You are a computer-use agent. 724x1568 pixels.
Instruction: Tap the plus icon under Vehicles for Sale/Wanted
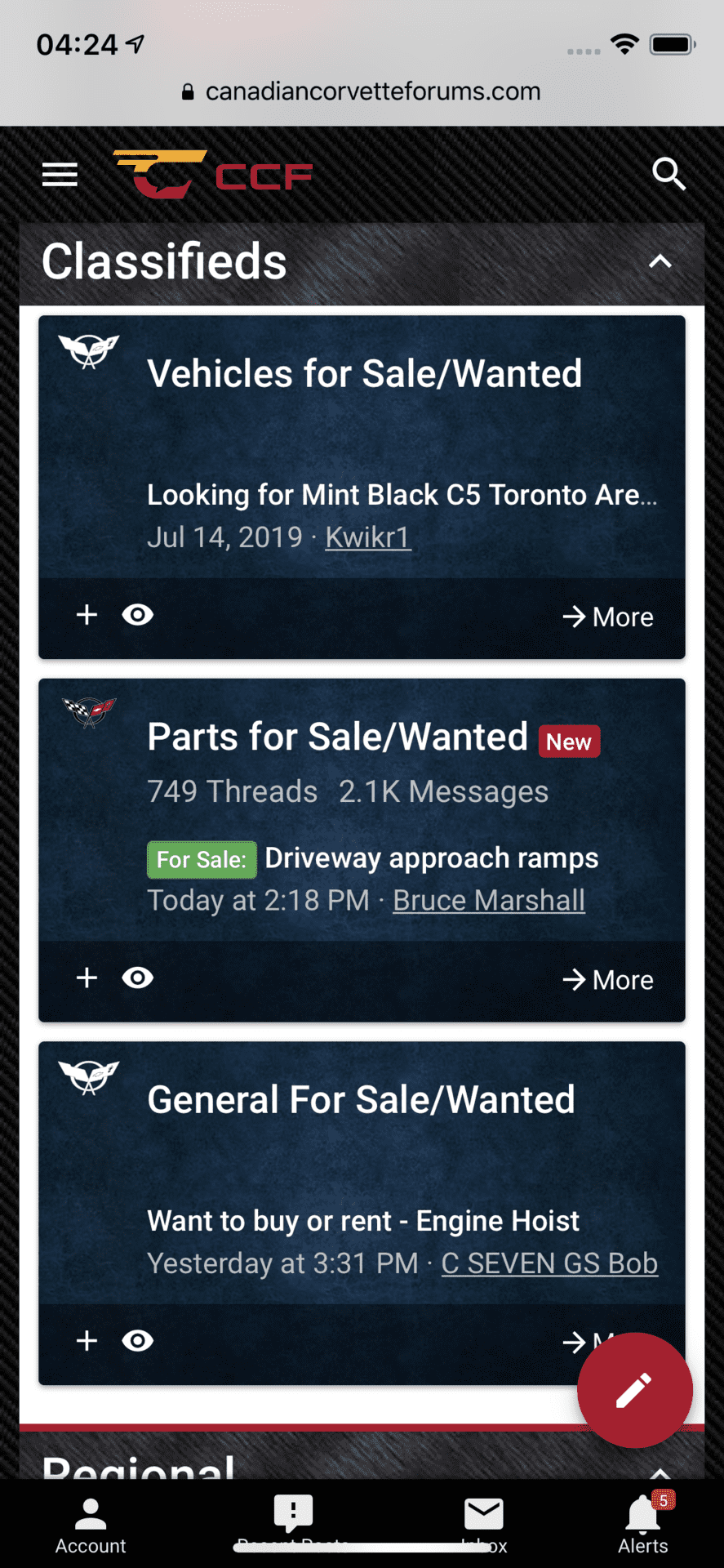tap(87, 615)
